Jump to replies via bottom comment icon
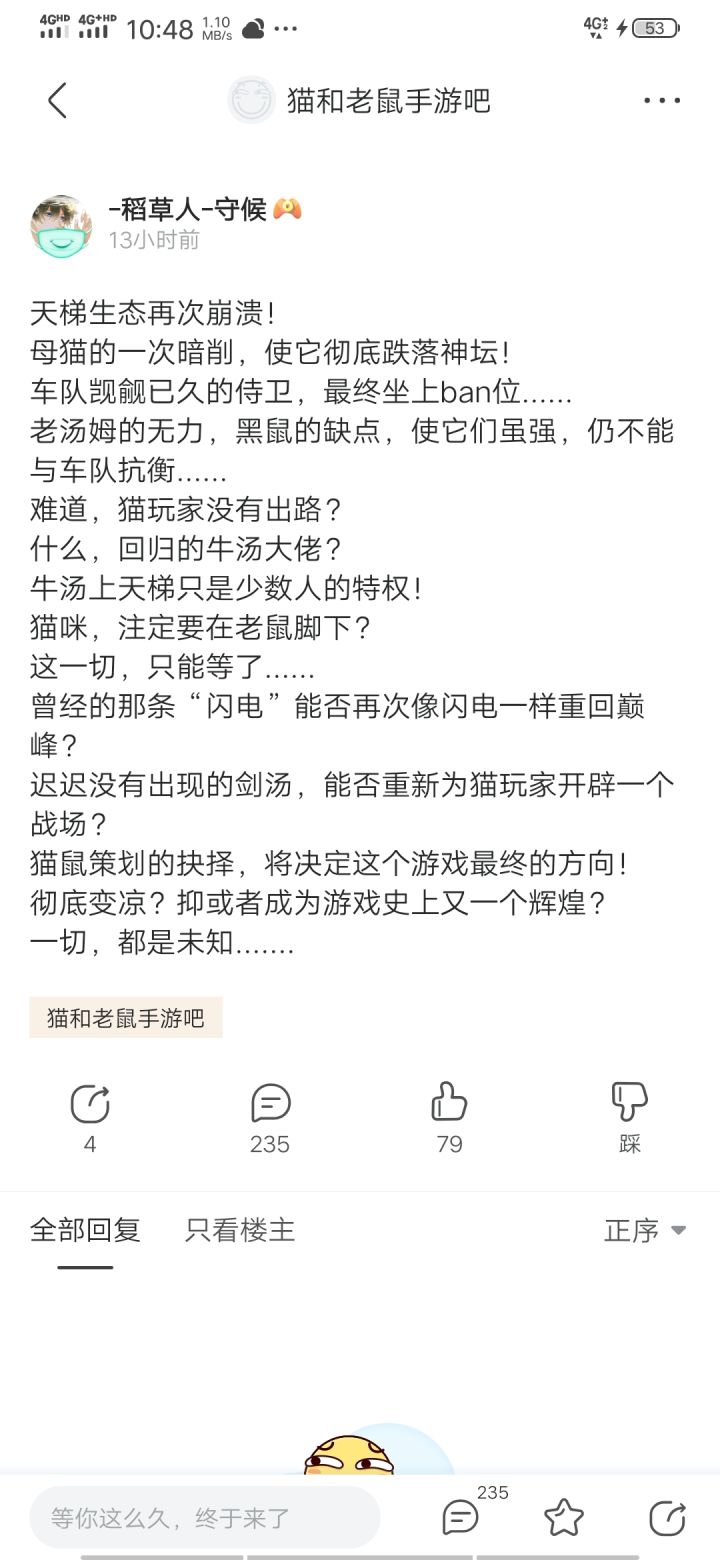The image size is (720, 1560). point(461,1517)
